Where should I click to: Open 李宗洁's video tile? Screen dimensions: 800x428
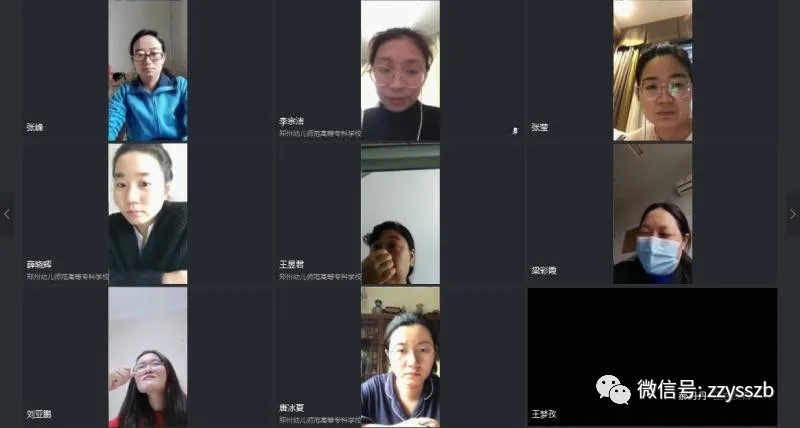[399, 71]
